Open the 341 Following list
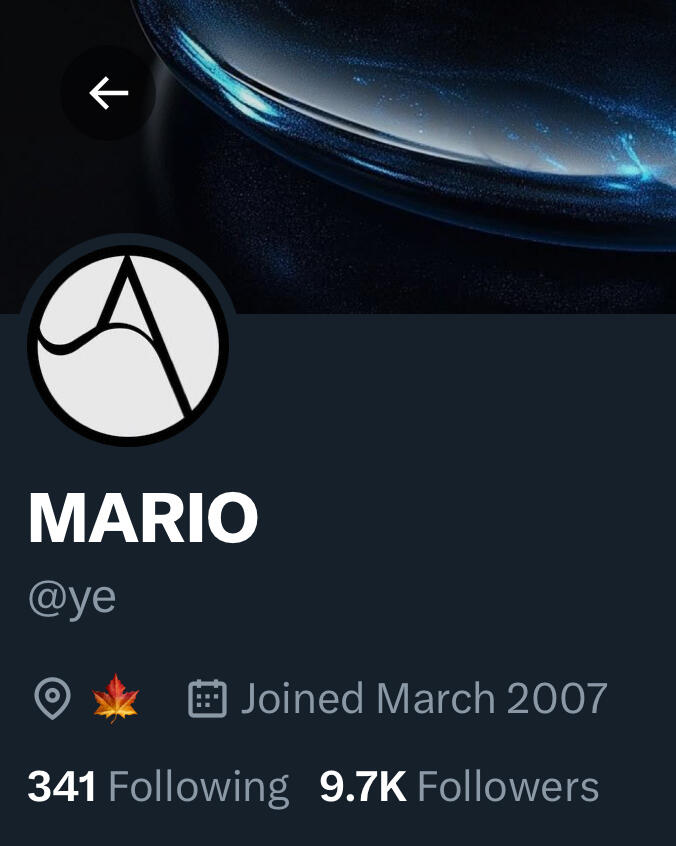Viewport: 676px width, 846px height. (158, 788)
